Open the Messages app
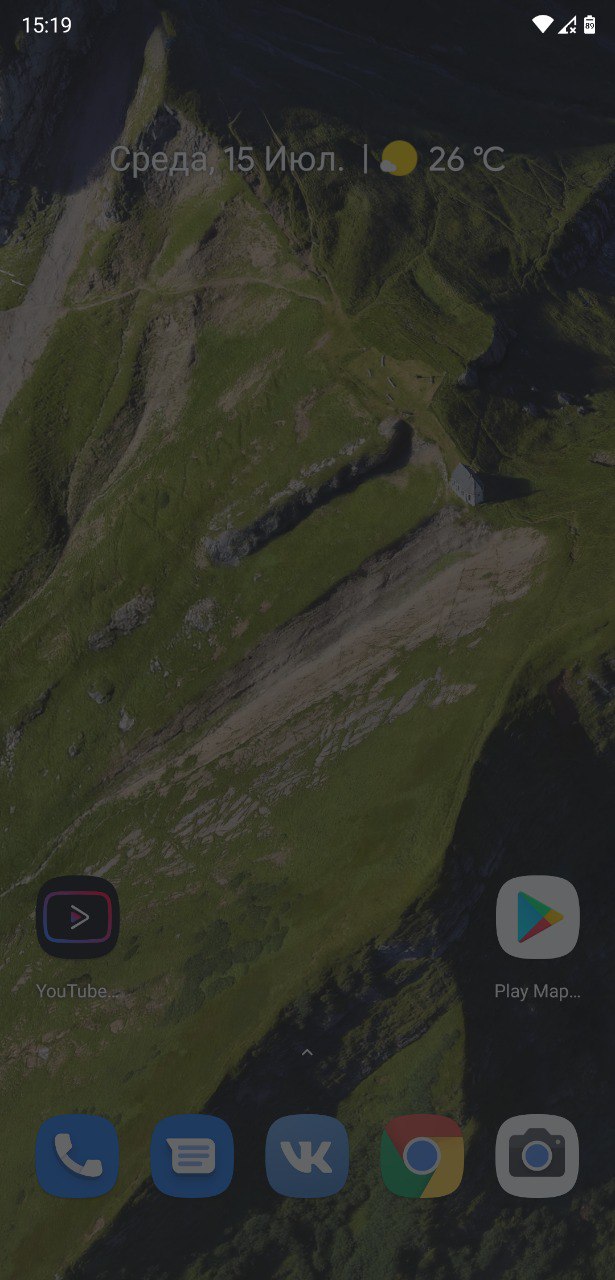Screen dimensions: 615x1280 [x=192, y=1156]
